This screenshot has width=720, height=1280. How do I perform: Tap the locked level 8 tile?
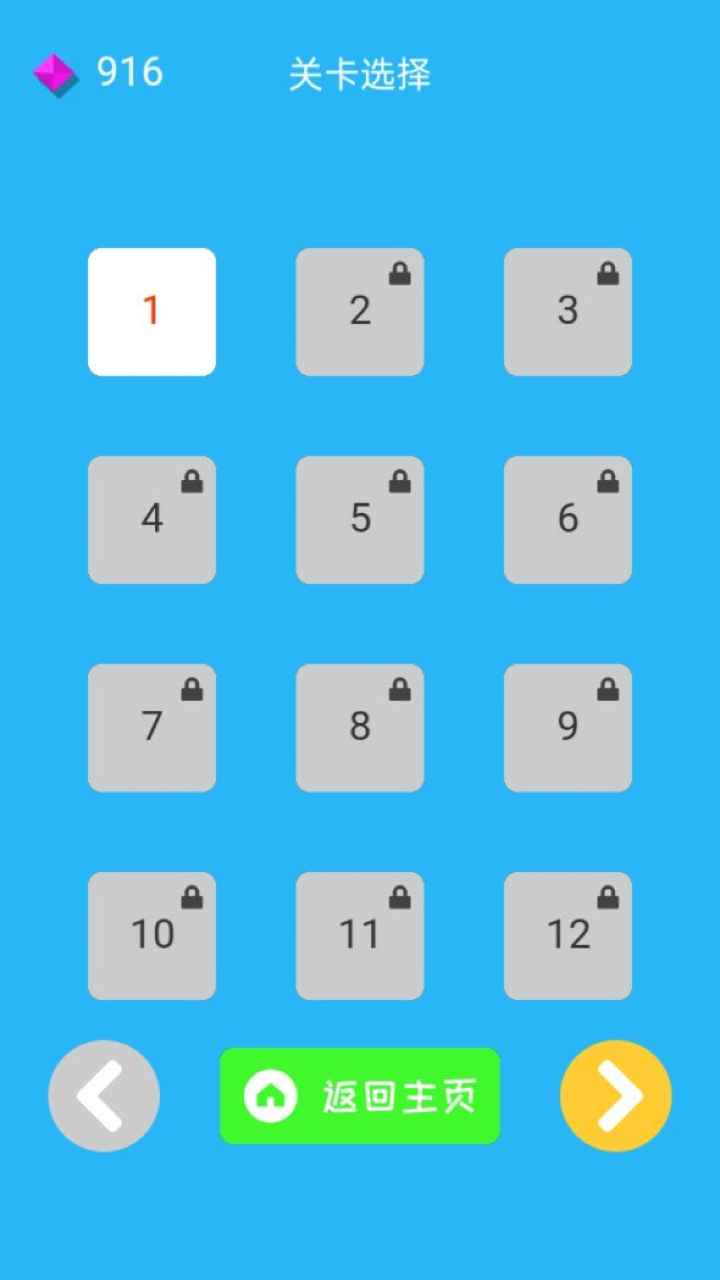(x=360, y=727)
